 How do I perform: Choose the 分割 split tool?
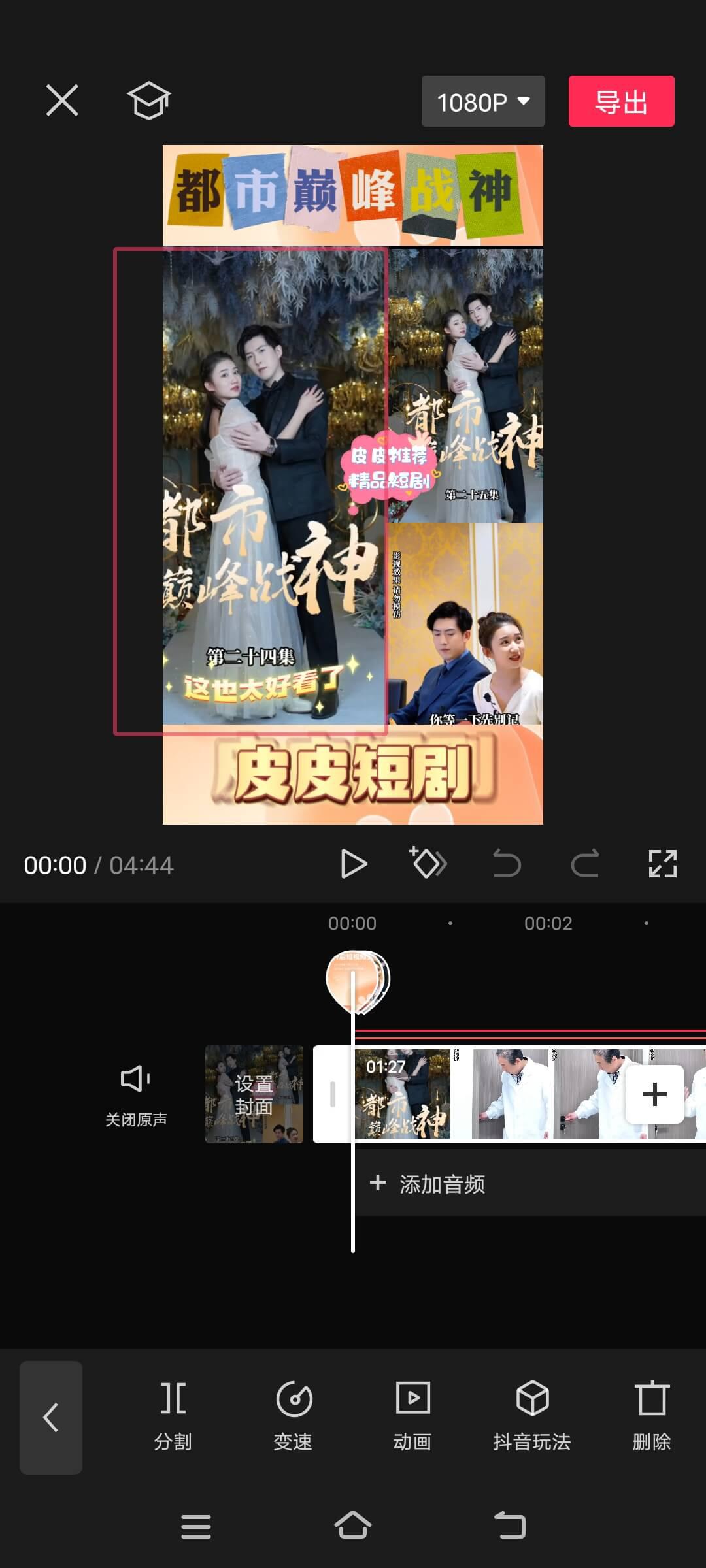(173, 1416)
